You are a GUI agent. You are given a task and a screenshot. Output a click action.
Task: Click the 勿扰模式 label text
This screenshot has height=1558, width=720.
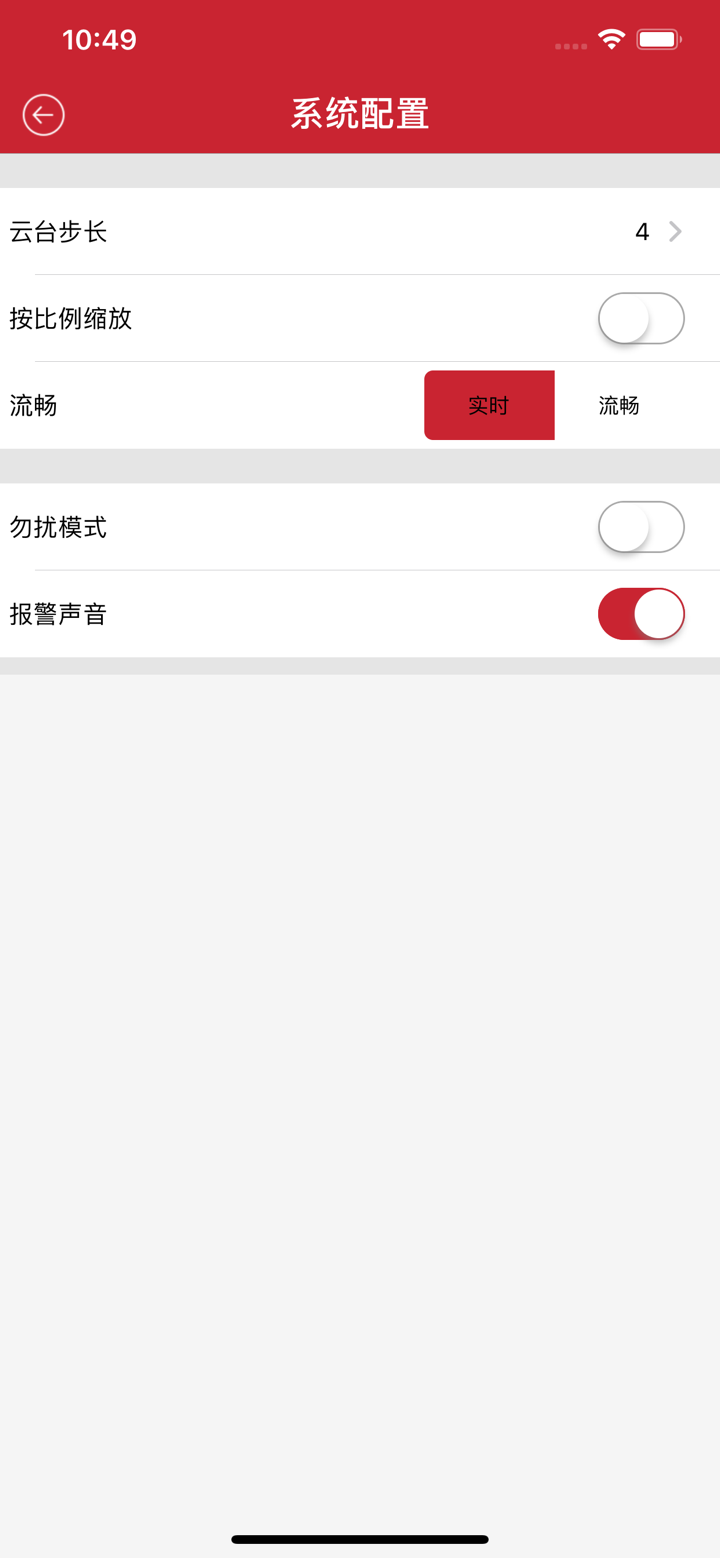pos(58,527)
